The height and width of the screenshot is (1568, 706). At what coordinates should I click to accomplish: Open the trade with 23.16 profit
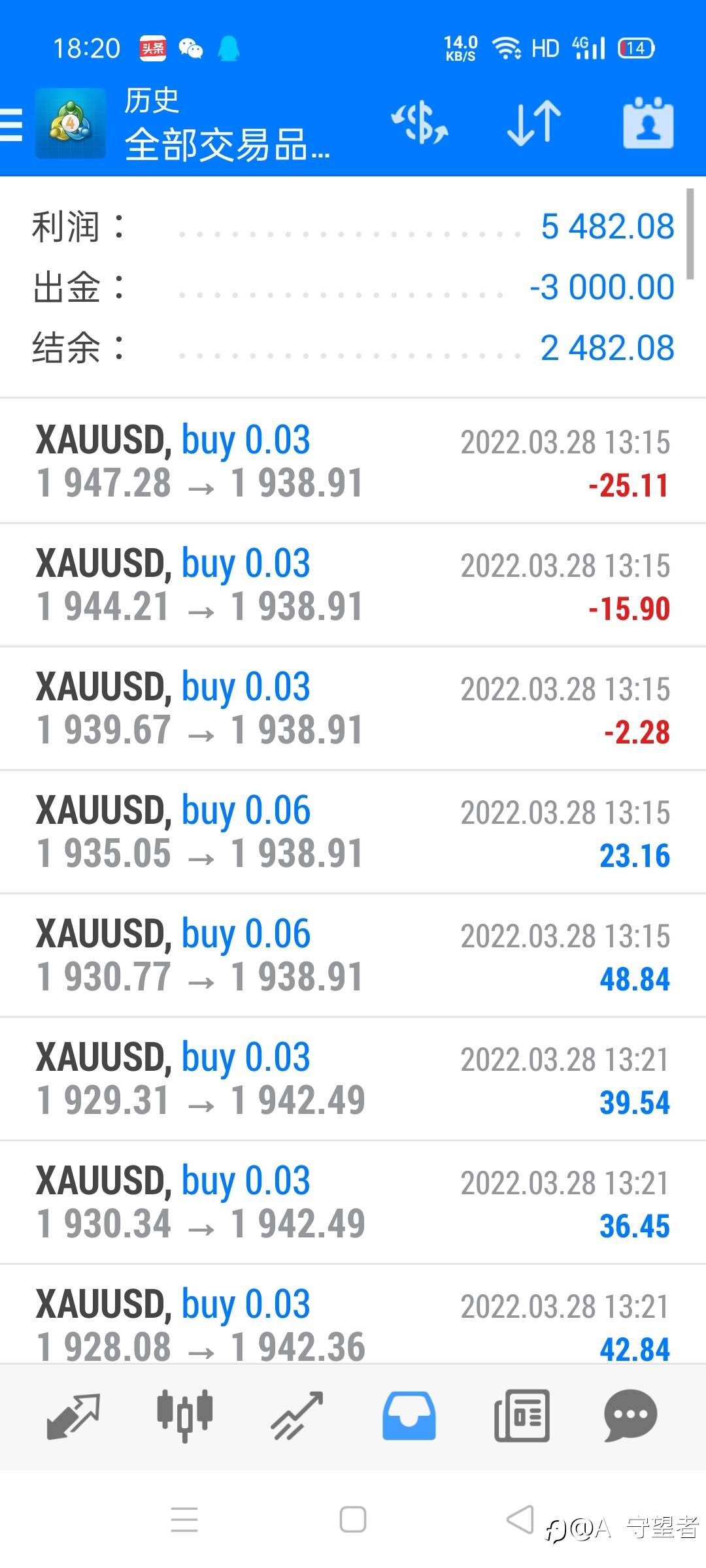point(353,832)
